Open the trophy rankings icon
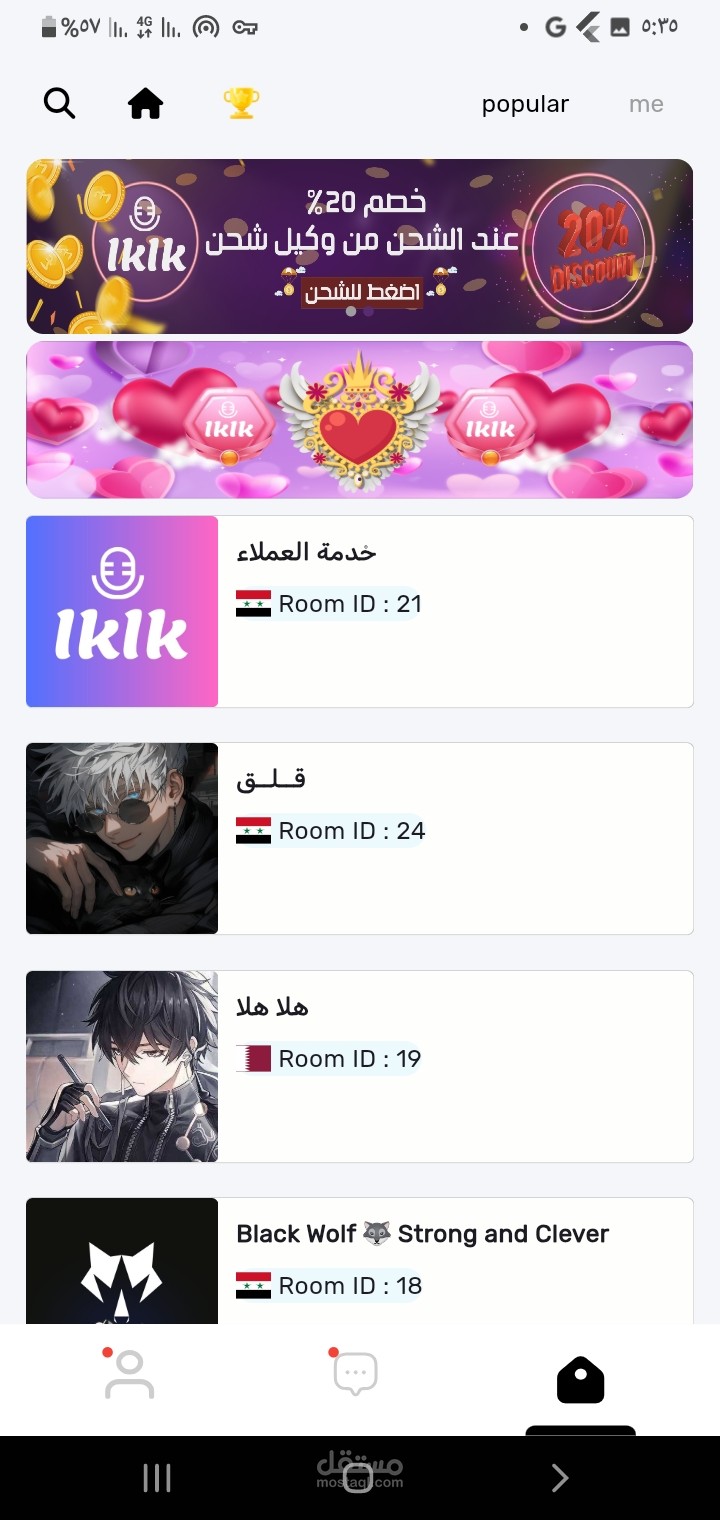The width and height of the screenshot is (720, 1520). (241, 103)
